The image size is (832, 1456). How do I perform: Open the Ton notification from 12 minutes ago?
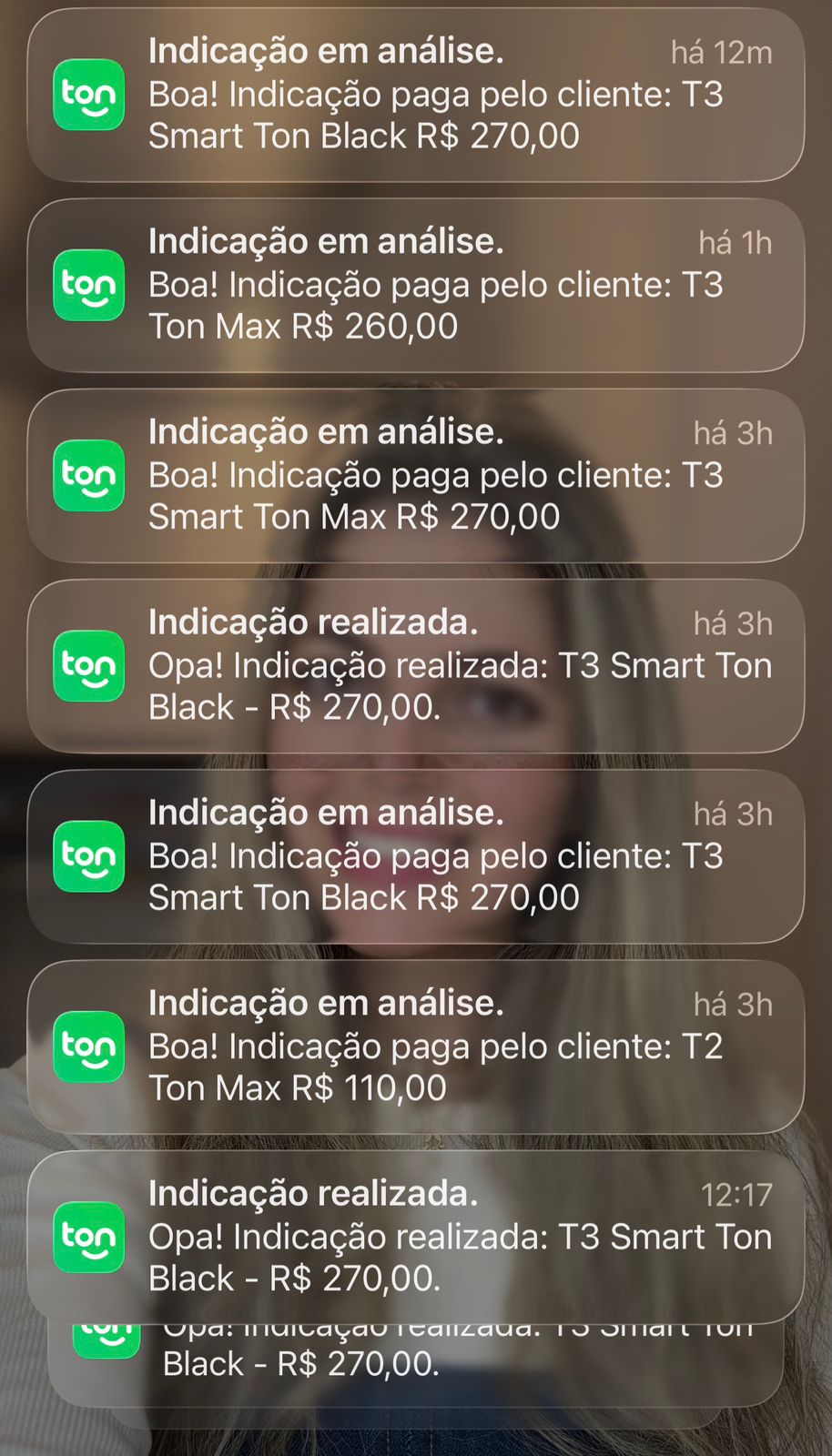click(416, 95)
